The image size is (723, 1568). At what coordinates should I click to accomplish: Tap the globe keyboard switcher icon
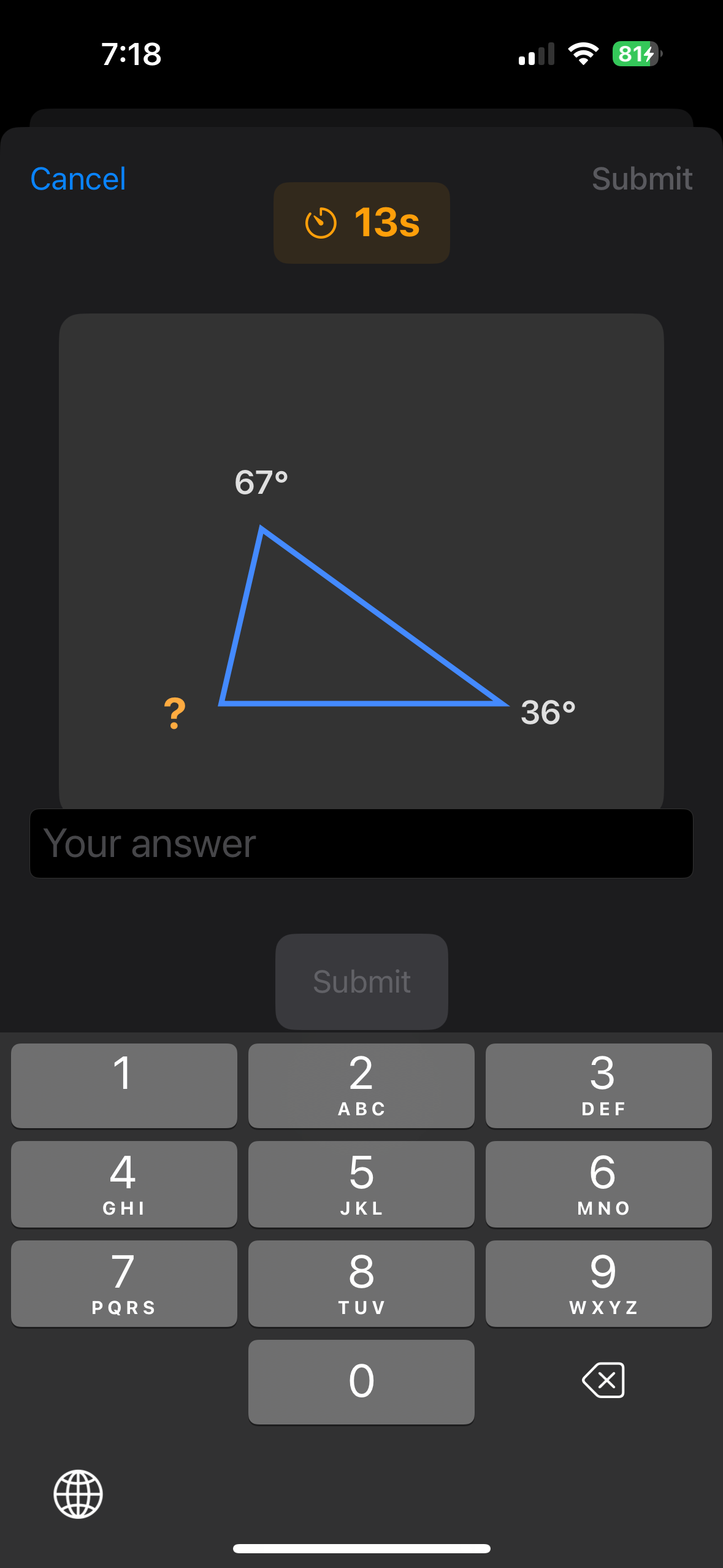(78, 1493)
